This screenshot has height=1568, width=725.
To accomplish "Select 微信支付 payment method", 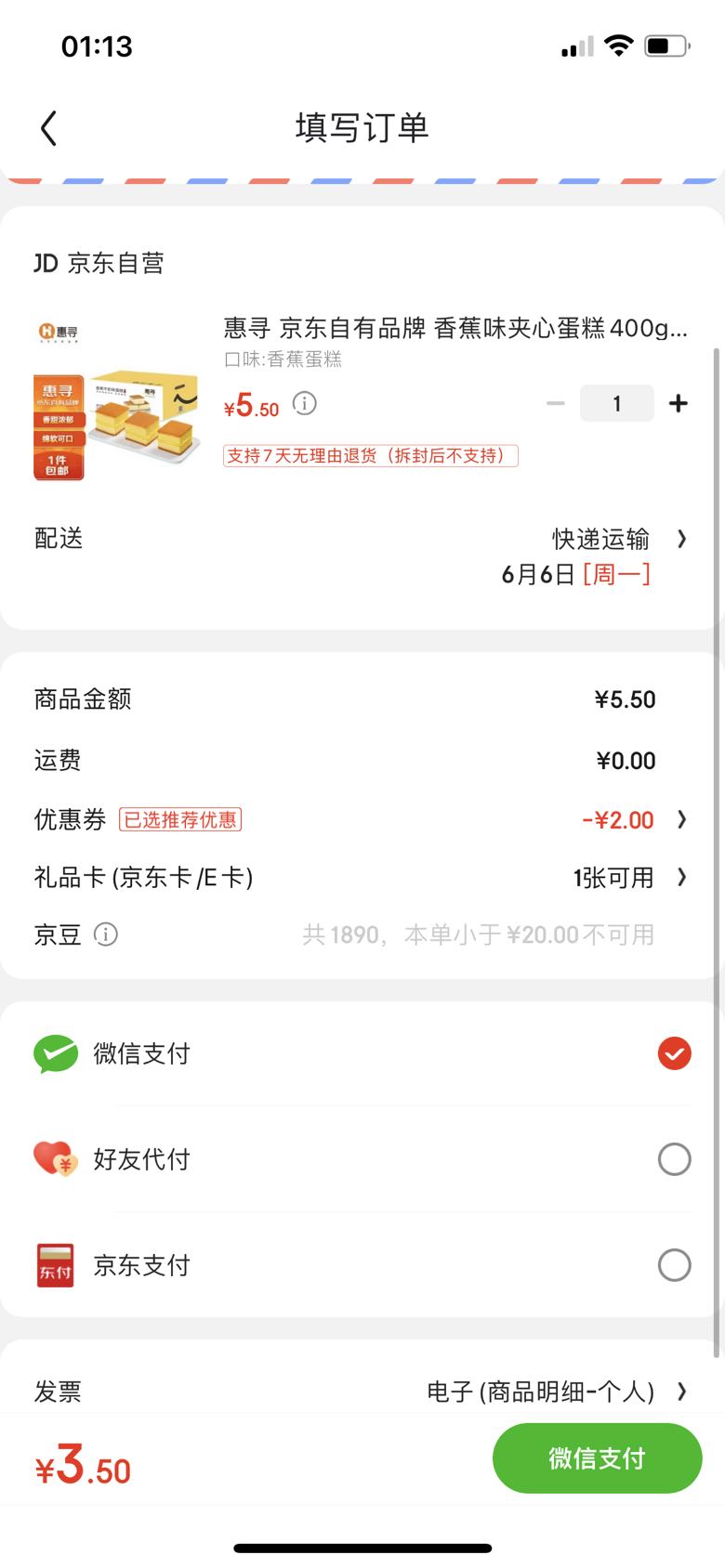I will (362, 1053).
